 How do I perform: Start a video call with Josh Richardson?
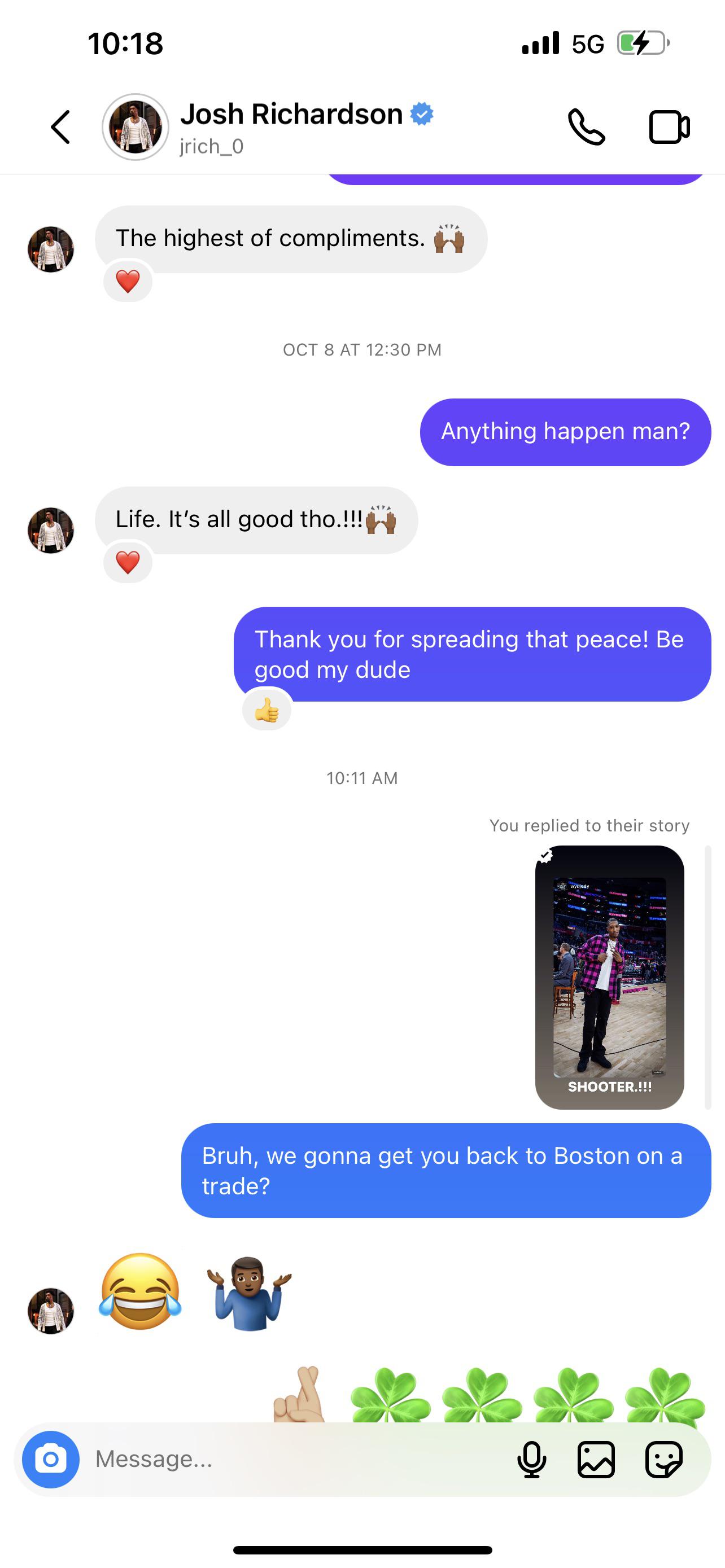669,127
